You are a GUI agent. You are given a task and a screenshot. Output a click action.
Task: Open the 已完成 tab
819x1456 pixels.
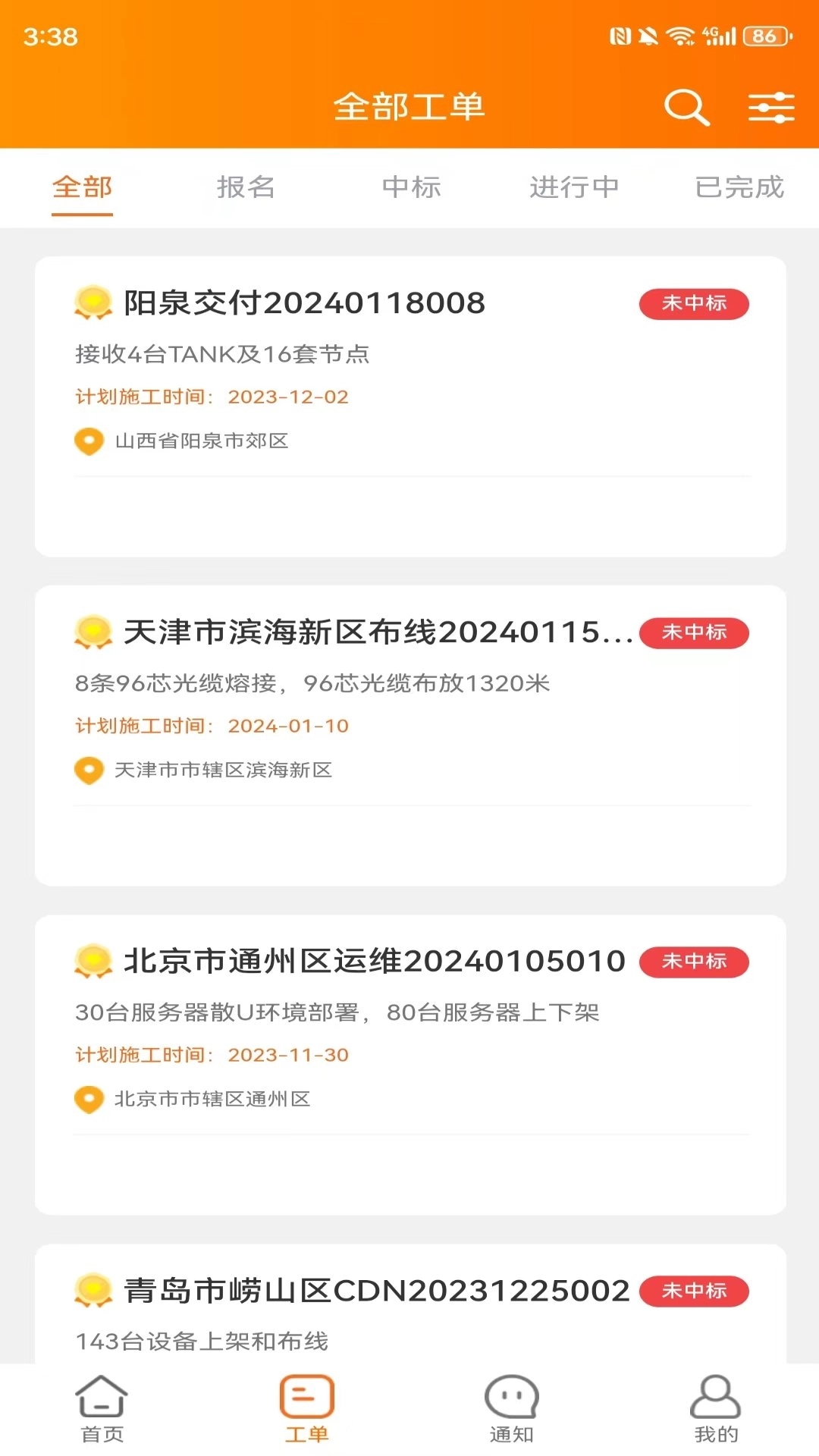click(x=739, y=187)
